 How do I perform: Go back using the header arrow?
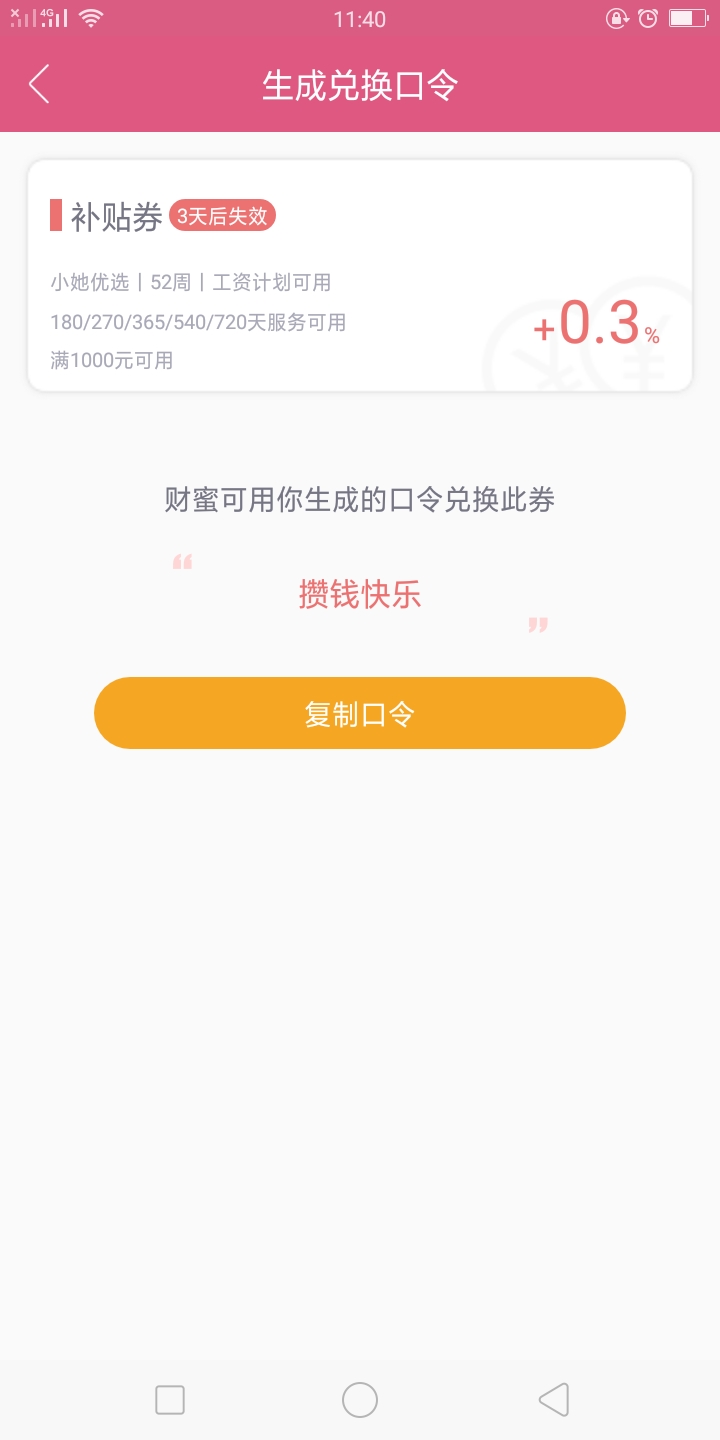[39, 85]
